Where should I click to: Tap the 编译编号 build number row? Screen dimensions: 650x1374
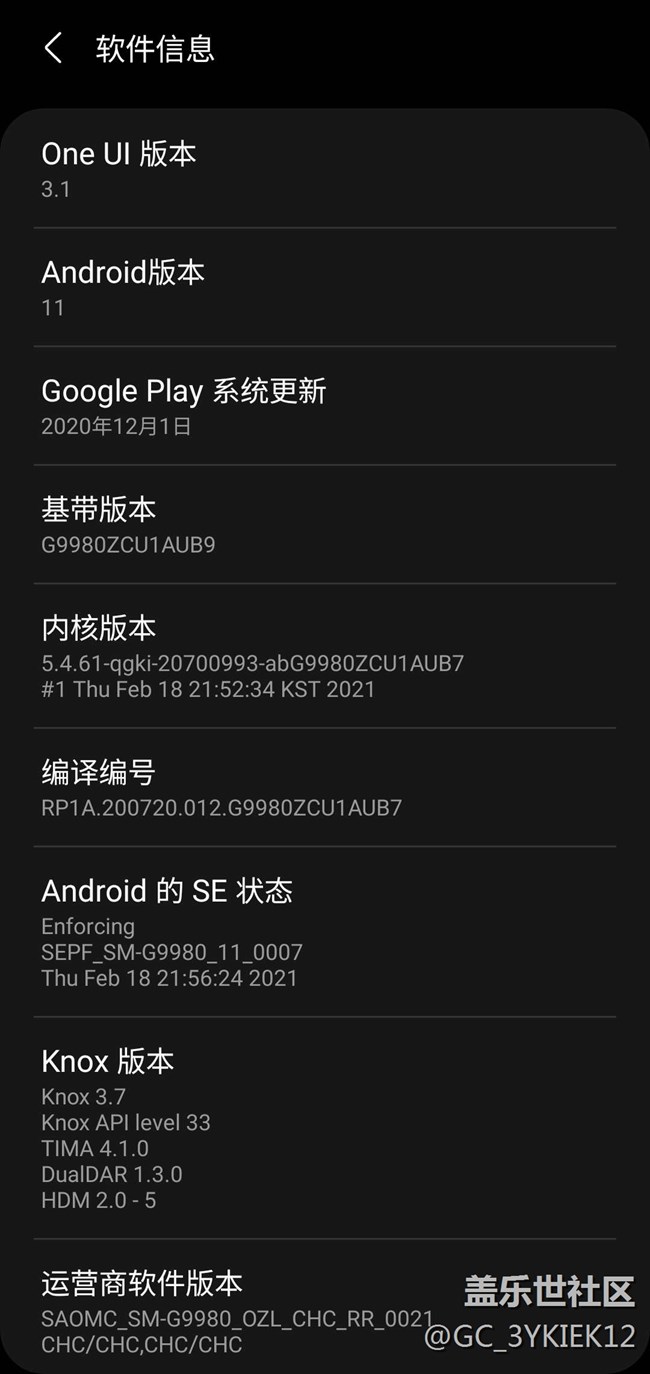coord(324,788)
